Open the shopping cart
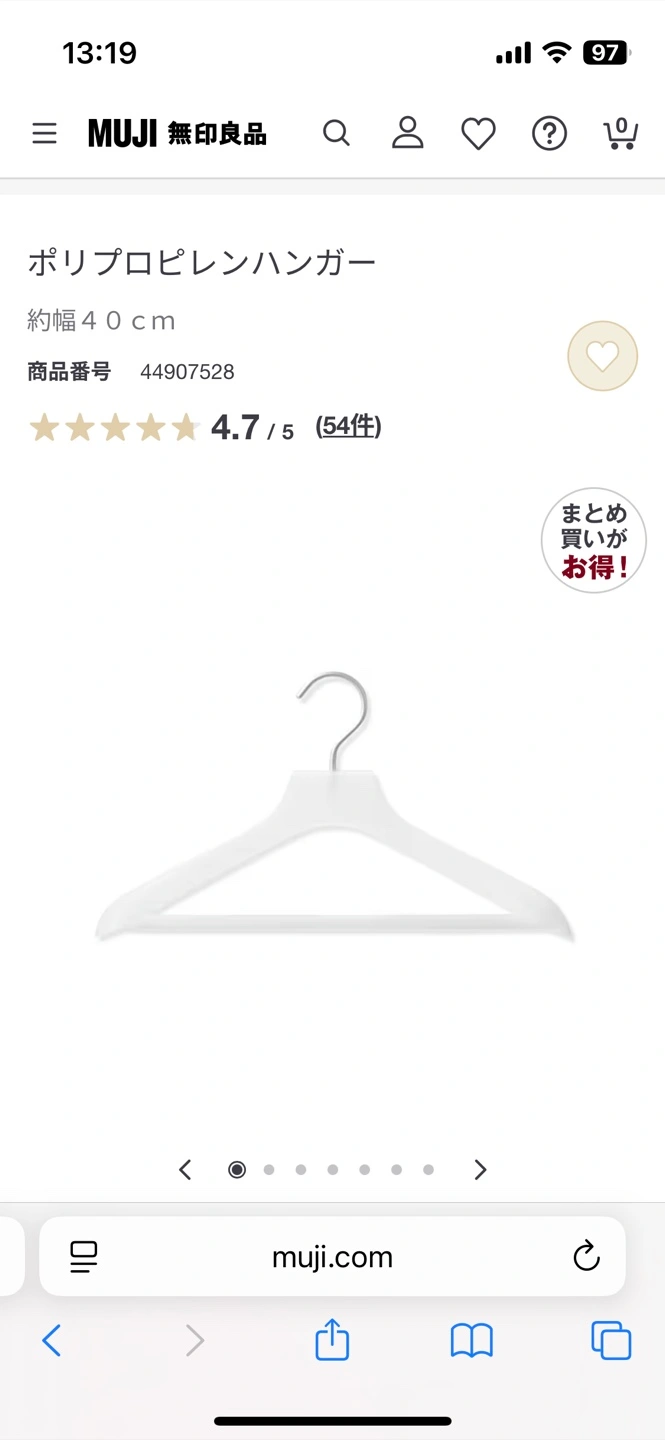The image size is (665, 1440). [x=620, y=133]
